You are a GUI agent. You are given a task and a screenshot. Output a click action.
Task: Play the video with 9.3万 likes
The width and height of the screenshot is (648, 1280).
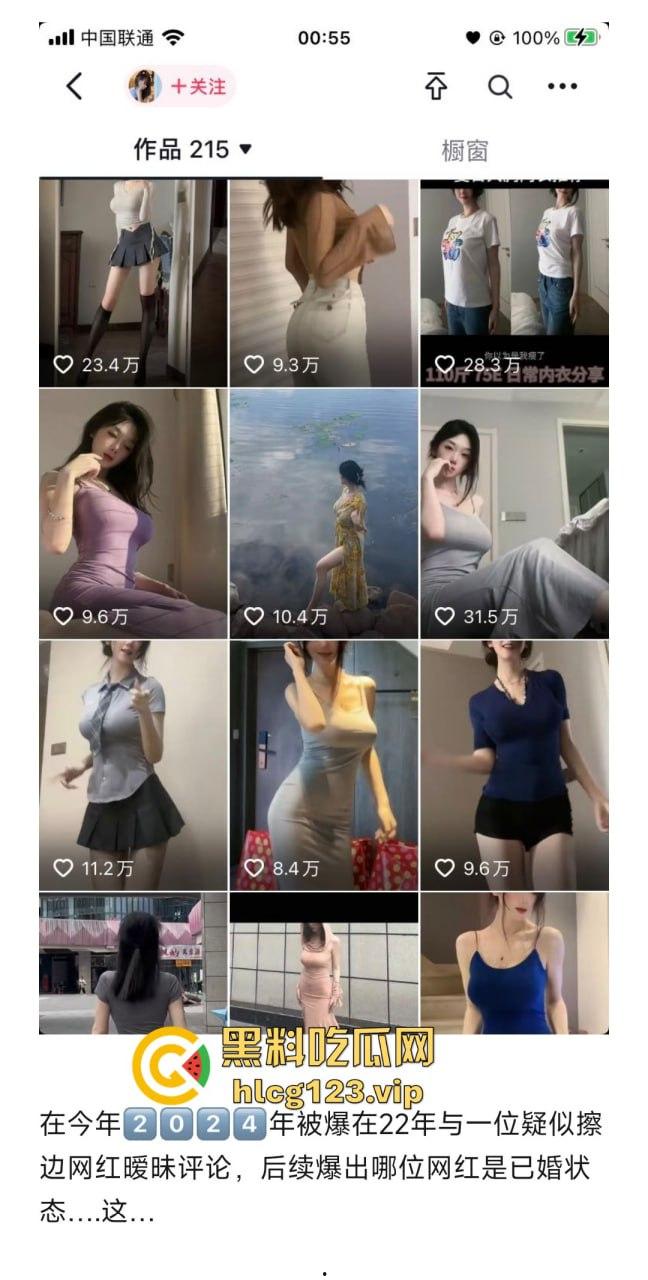point(324,282)
